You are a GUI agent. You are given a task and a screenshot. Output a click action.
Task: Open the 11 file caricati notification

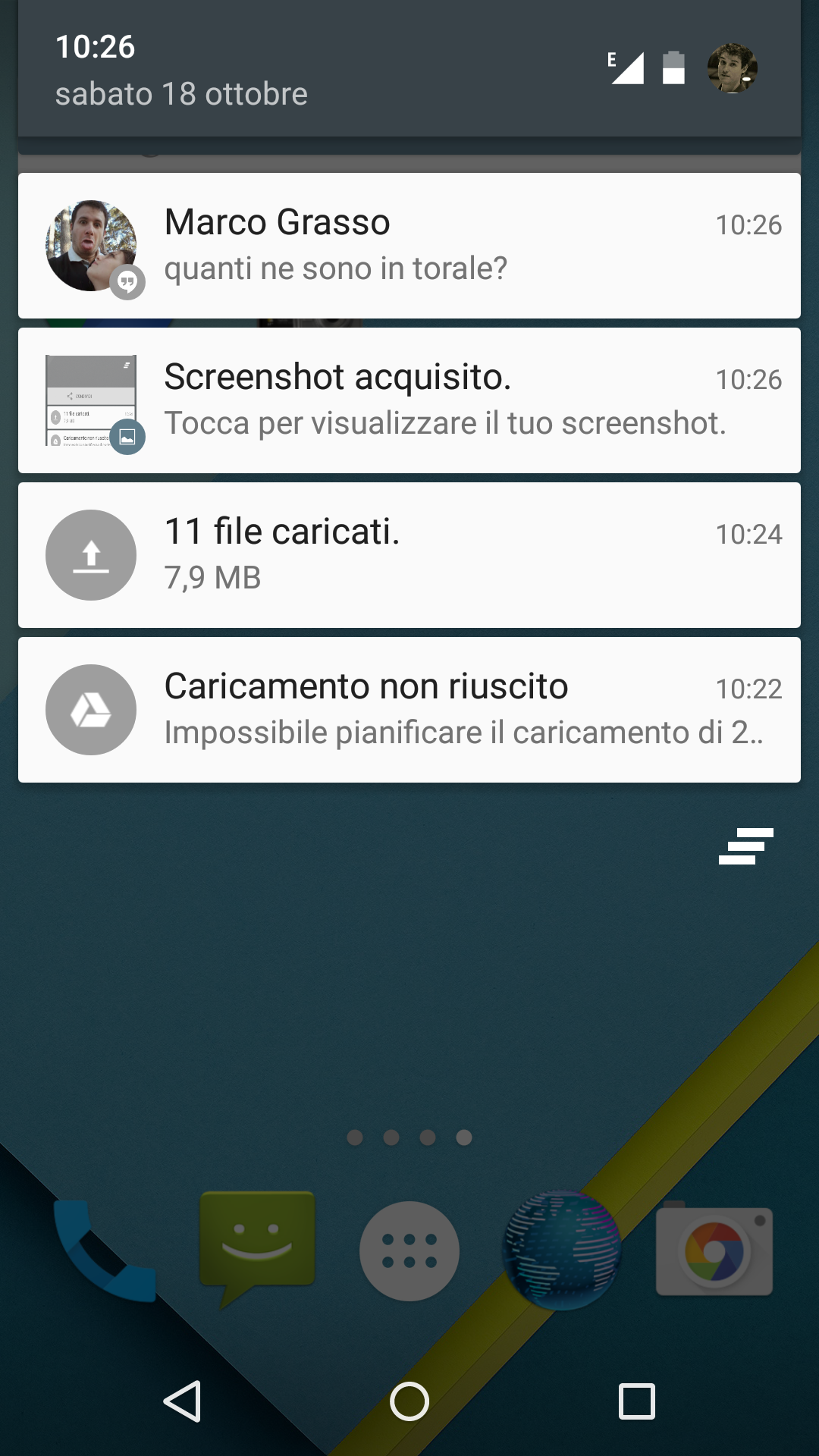409,555
